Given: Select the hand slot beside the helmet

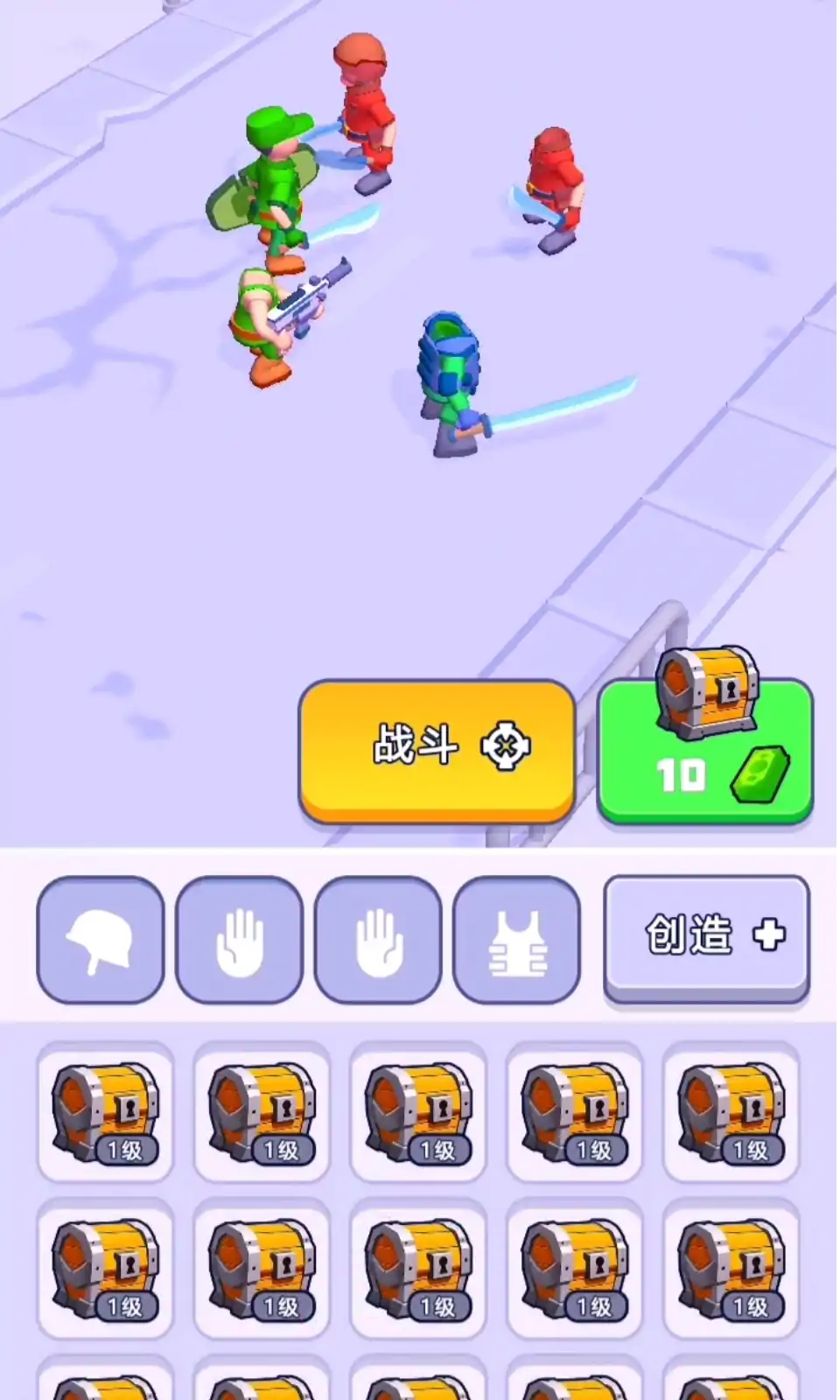Looking at the screenshot, I should coord(239,939).
